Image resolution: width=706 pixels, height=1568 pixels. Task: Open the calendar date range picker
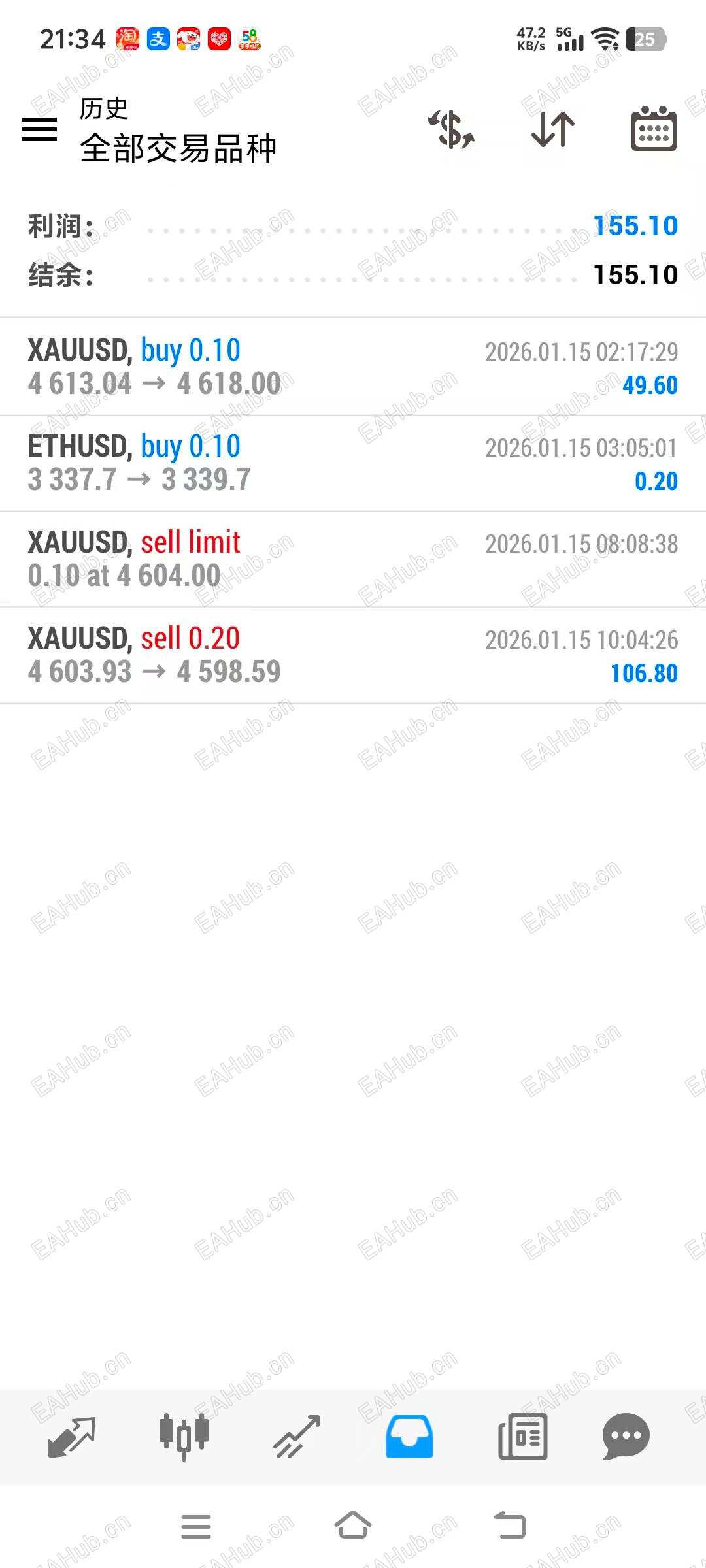coord(653,129)
